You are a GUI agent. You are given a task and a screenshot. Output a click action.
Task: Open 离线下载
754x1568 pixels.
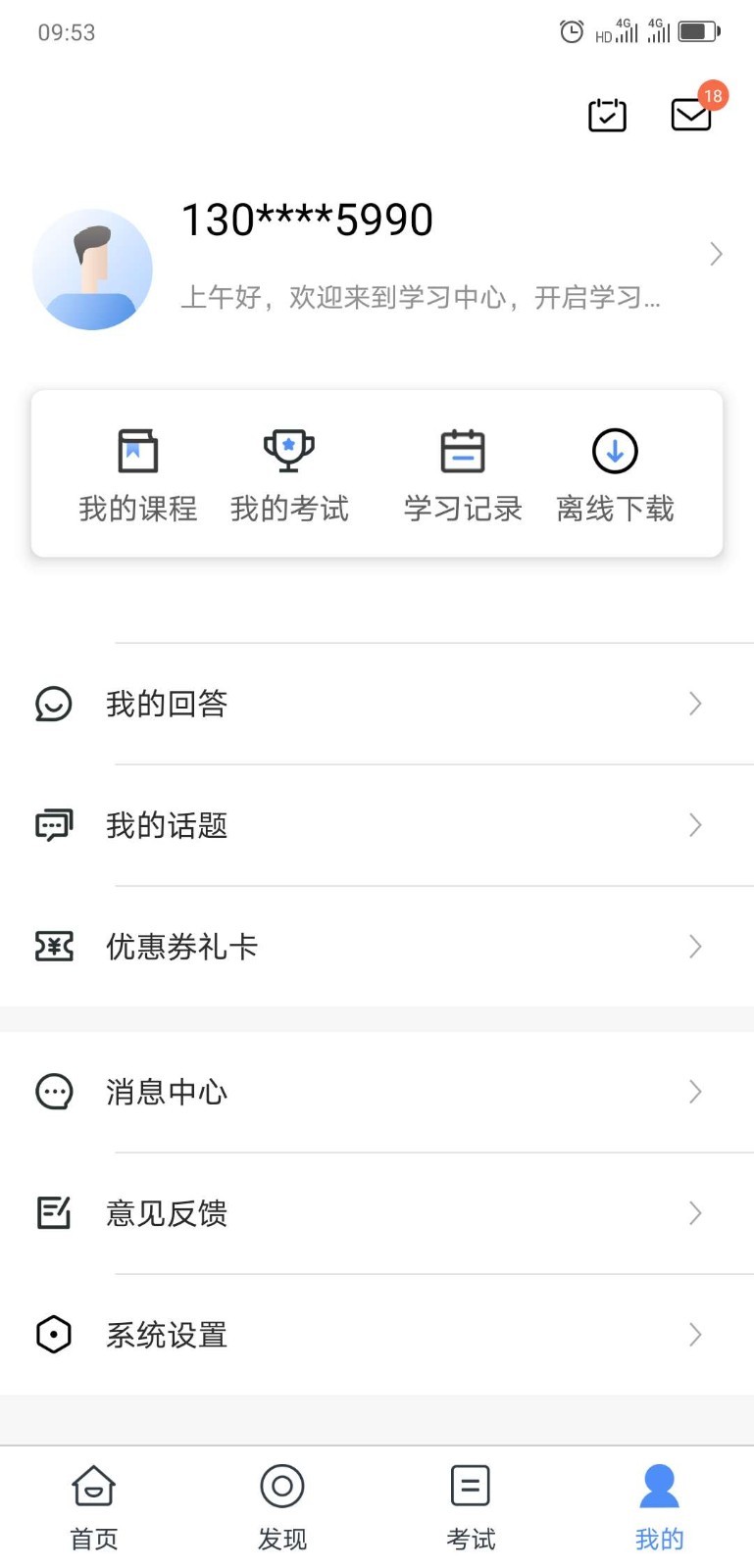(615, 475)
